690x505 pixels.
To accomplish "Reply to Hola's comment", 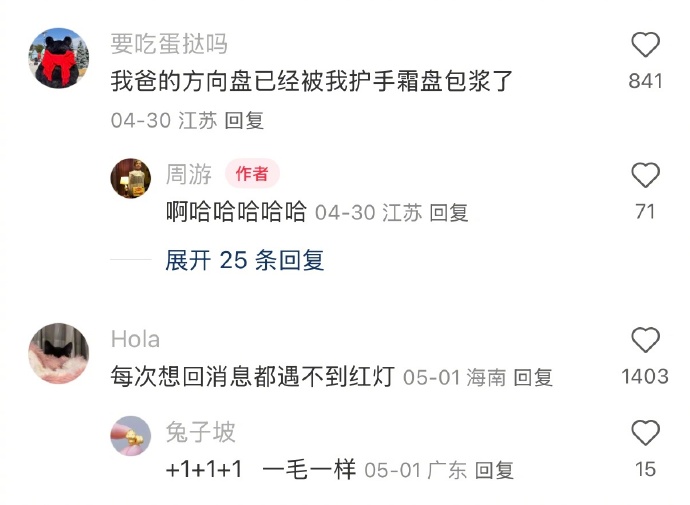I will 532,378.
